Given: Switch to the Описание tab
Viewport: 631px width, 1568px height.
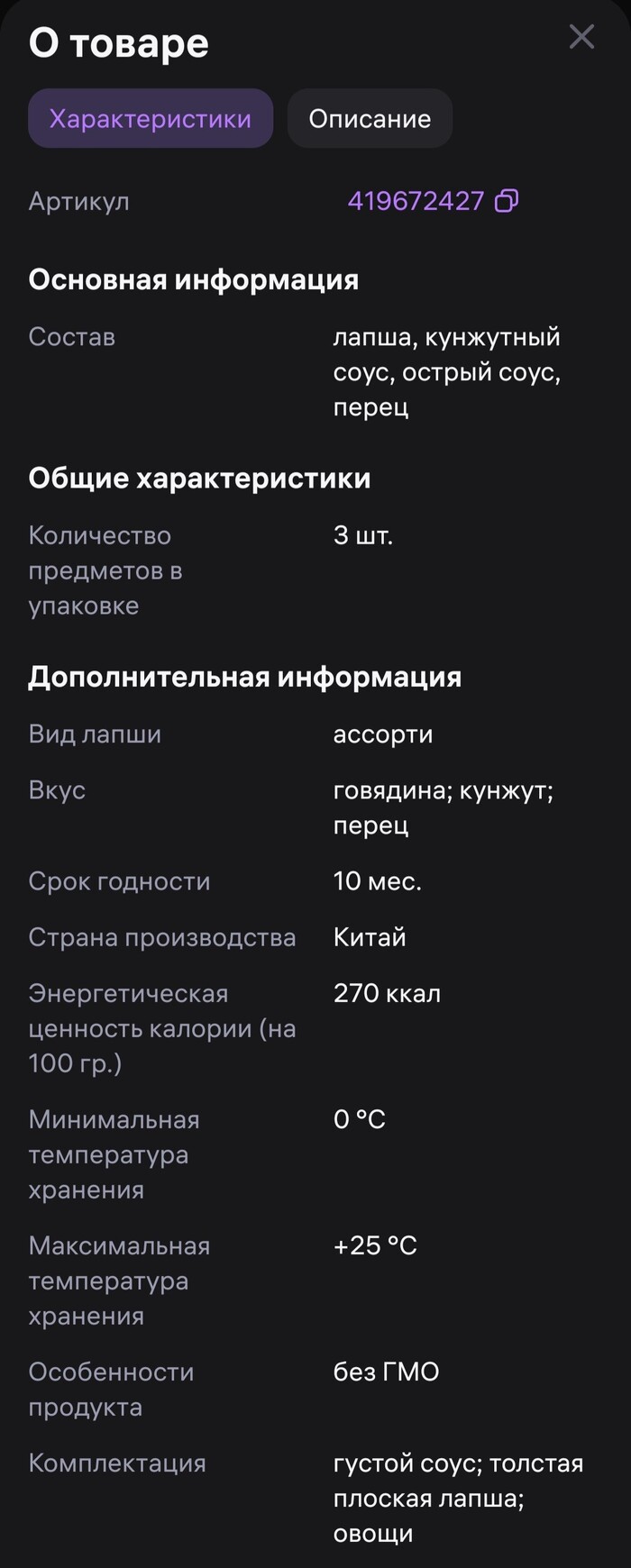Looking at the screenshot, I should click(x=370, y=119).
